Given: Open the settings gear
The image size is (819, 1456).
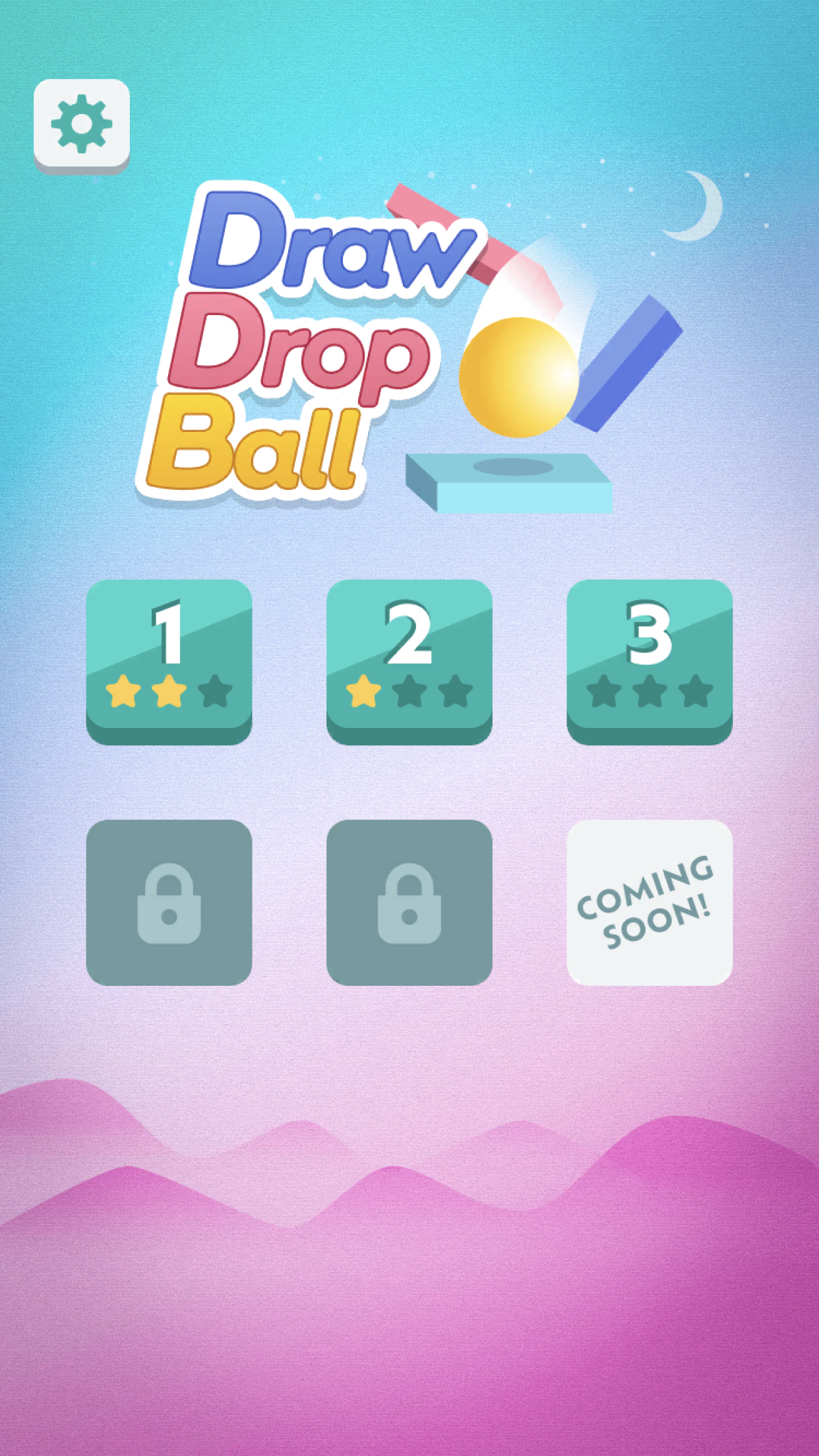Looking at the screenshot, I should 82,125.
